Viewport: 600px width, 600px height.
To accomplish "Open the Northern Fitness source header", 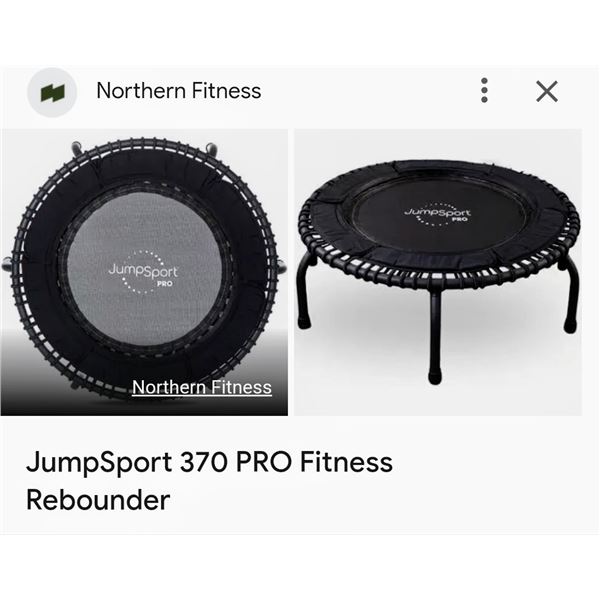I will pyautogui.click(x=178, y=91).
